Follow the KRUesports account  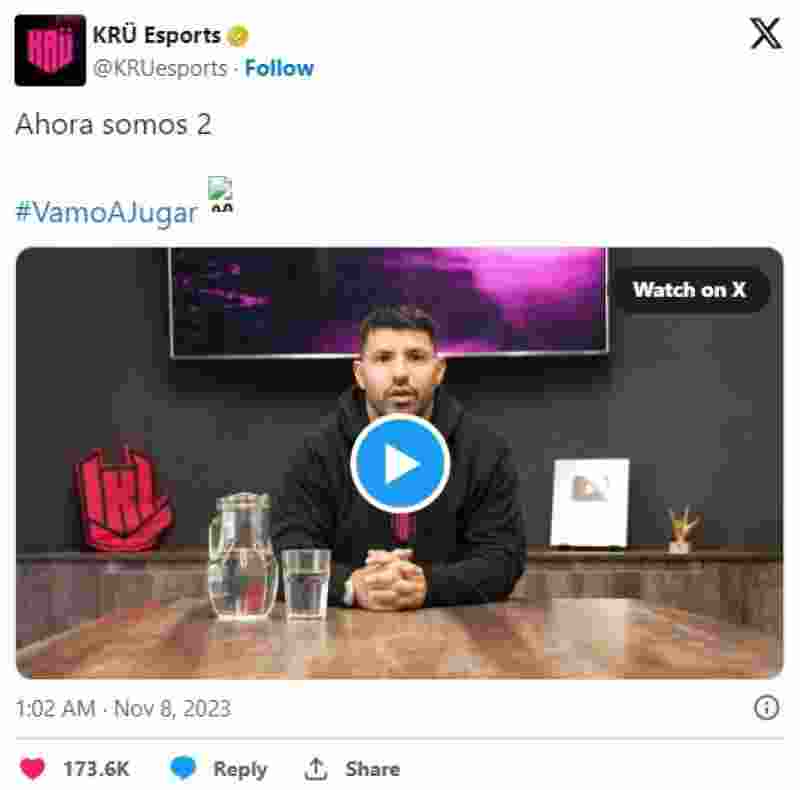(279, 68)
